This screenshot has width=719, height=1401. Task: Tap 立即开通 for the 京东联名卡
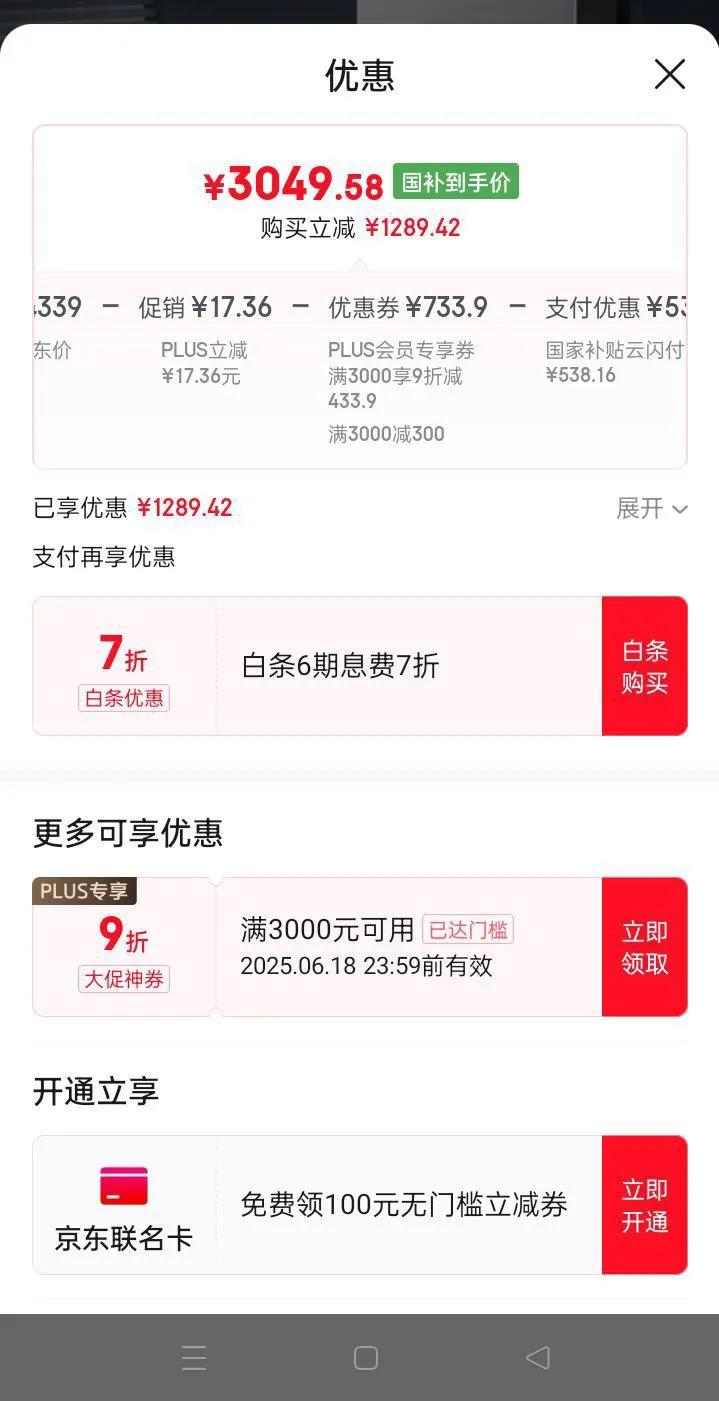coord(645,1205)
